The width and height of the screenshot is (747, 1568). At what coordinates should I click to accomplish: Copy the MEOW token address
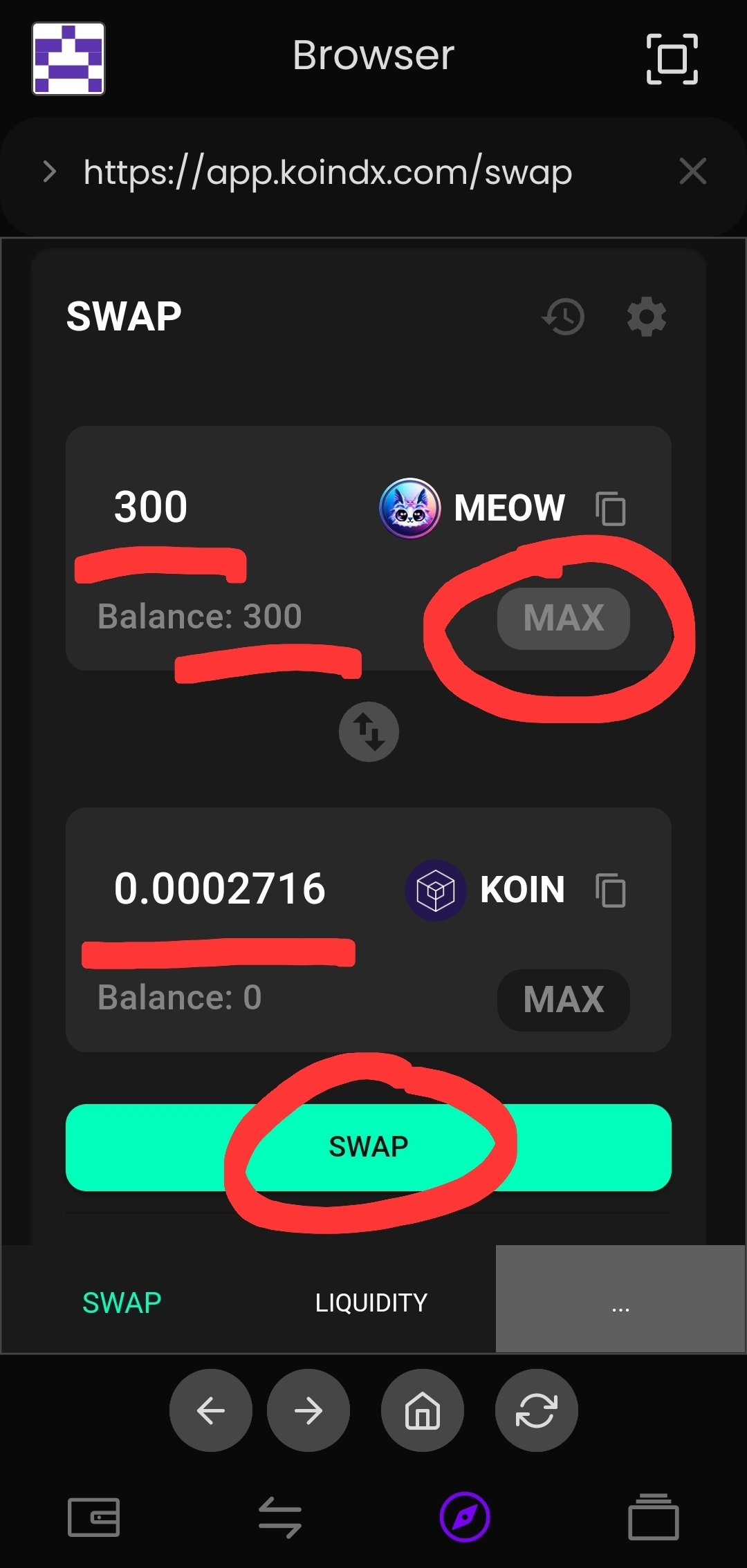[611, 508]
